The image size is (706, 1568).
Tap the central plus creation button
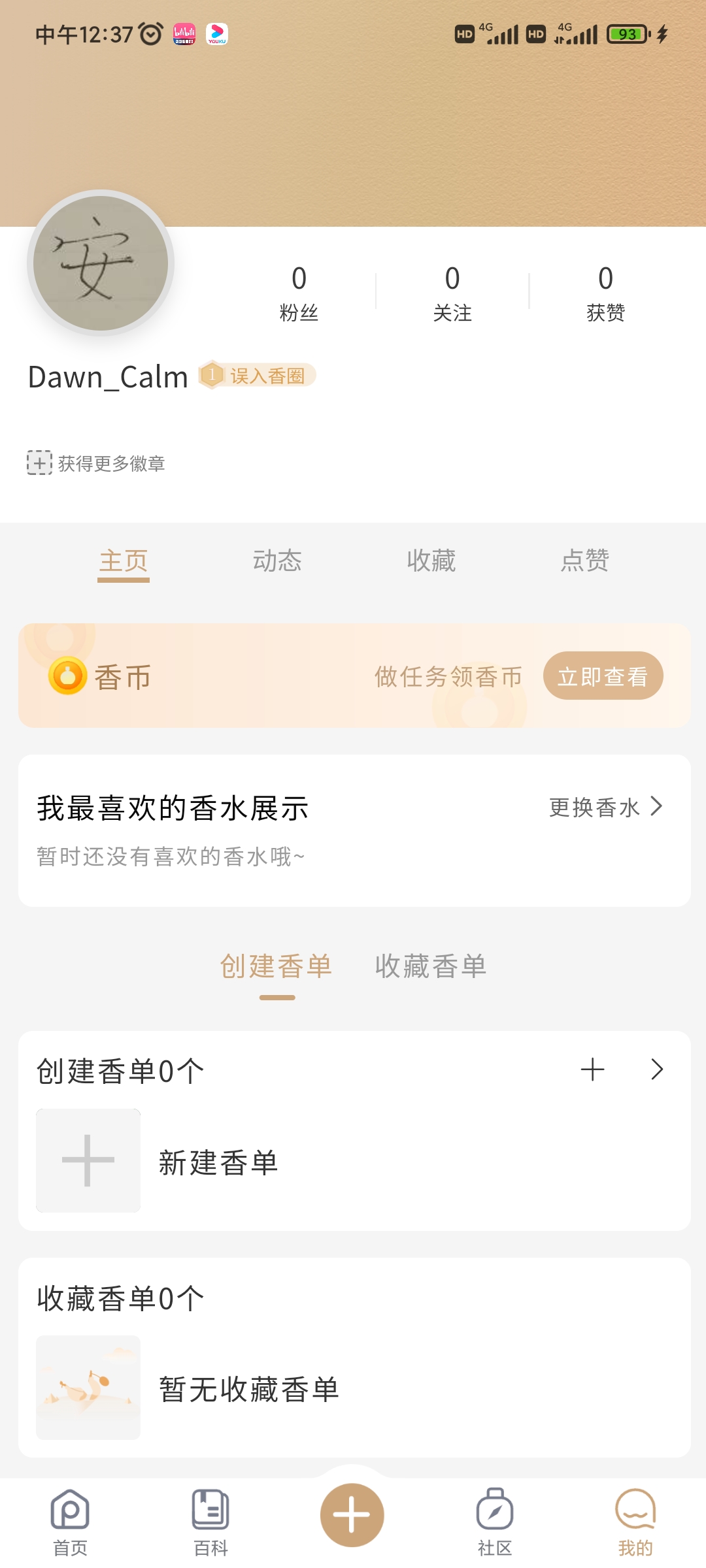352,1514
